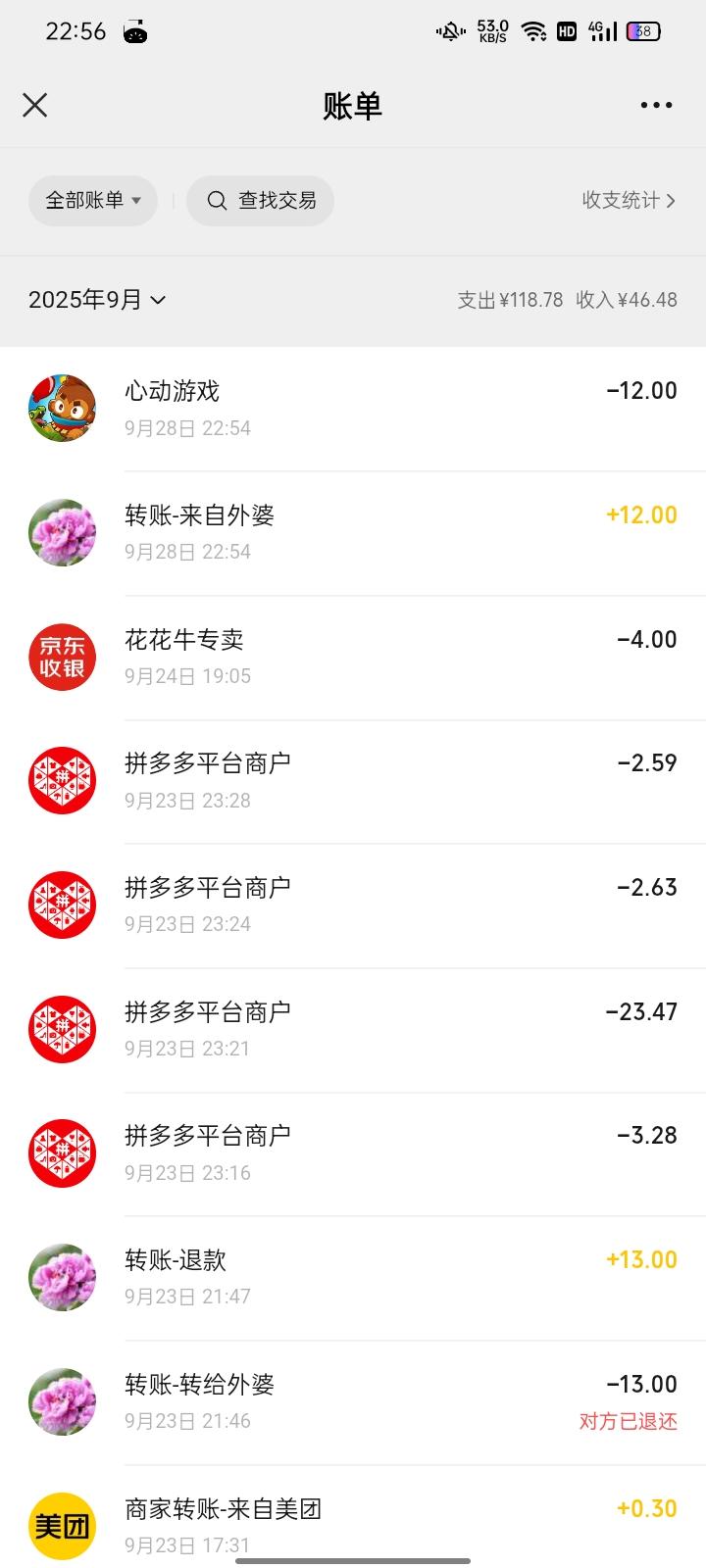Select the 账单 title bar

[353, 105]
